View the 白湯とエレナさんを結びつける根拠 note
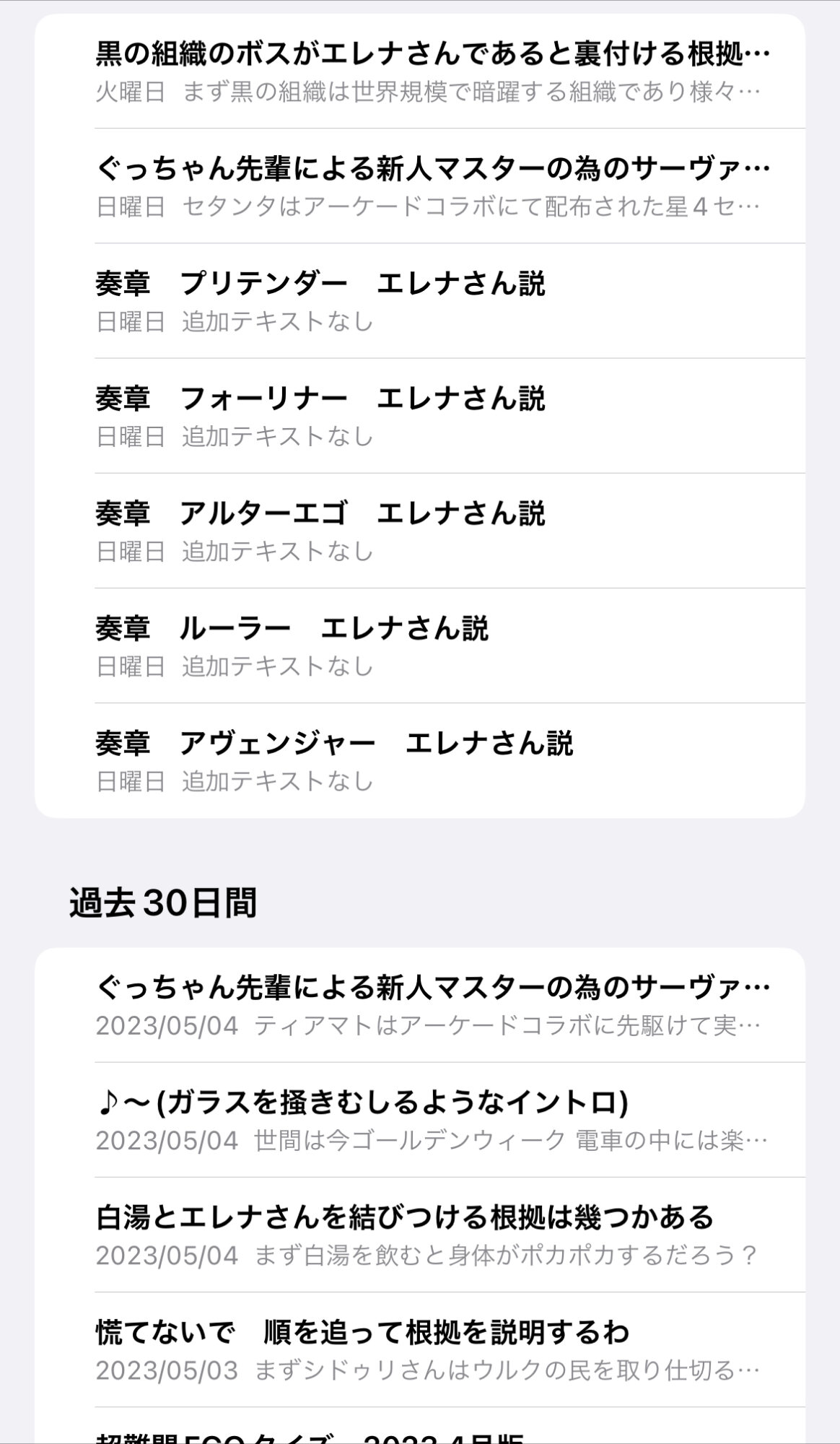 coord(433,1235)
